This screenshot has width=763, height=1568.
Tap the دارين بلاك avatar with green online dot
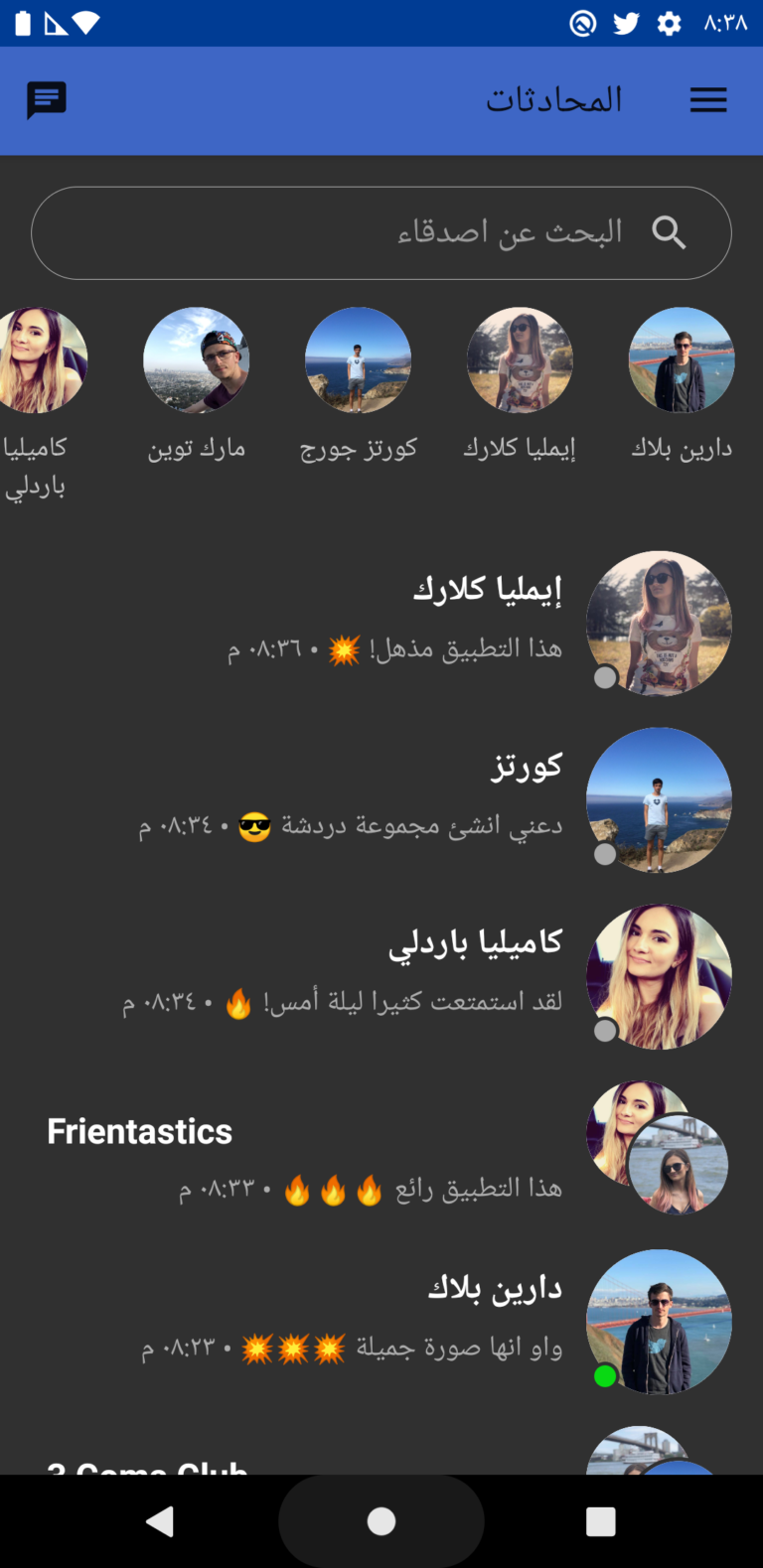coord(659,1322)
